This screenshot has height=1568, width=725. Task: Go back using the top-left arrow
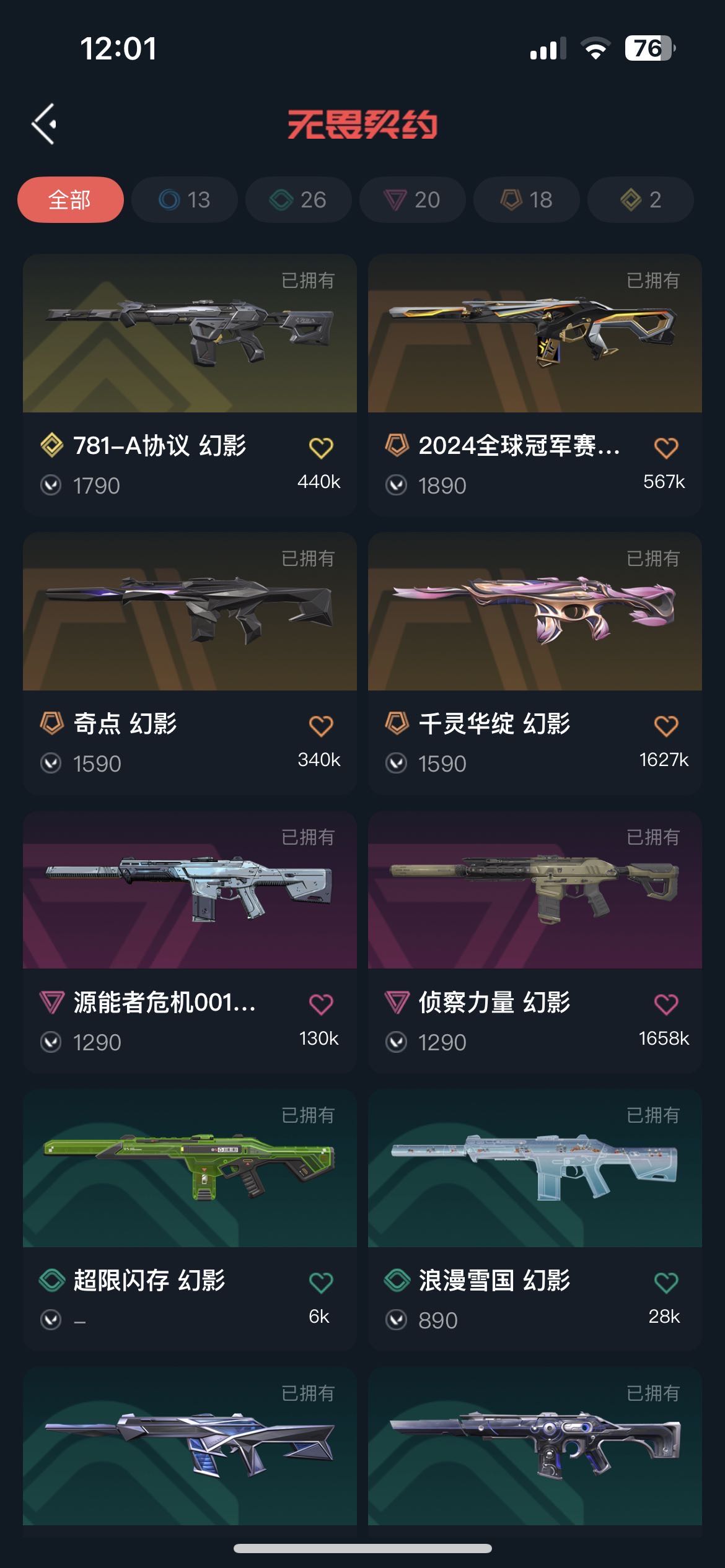coord(45,124)
